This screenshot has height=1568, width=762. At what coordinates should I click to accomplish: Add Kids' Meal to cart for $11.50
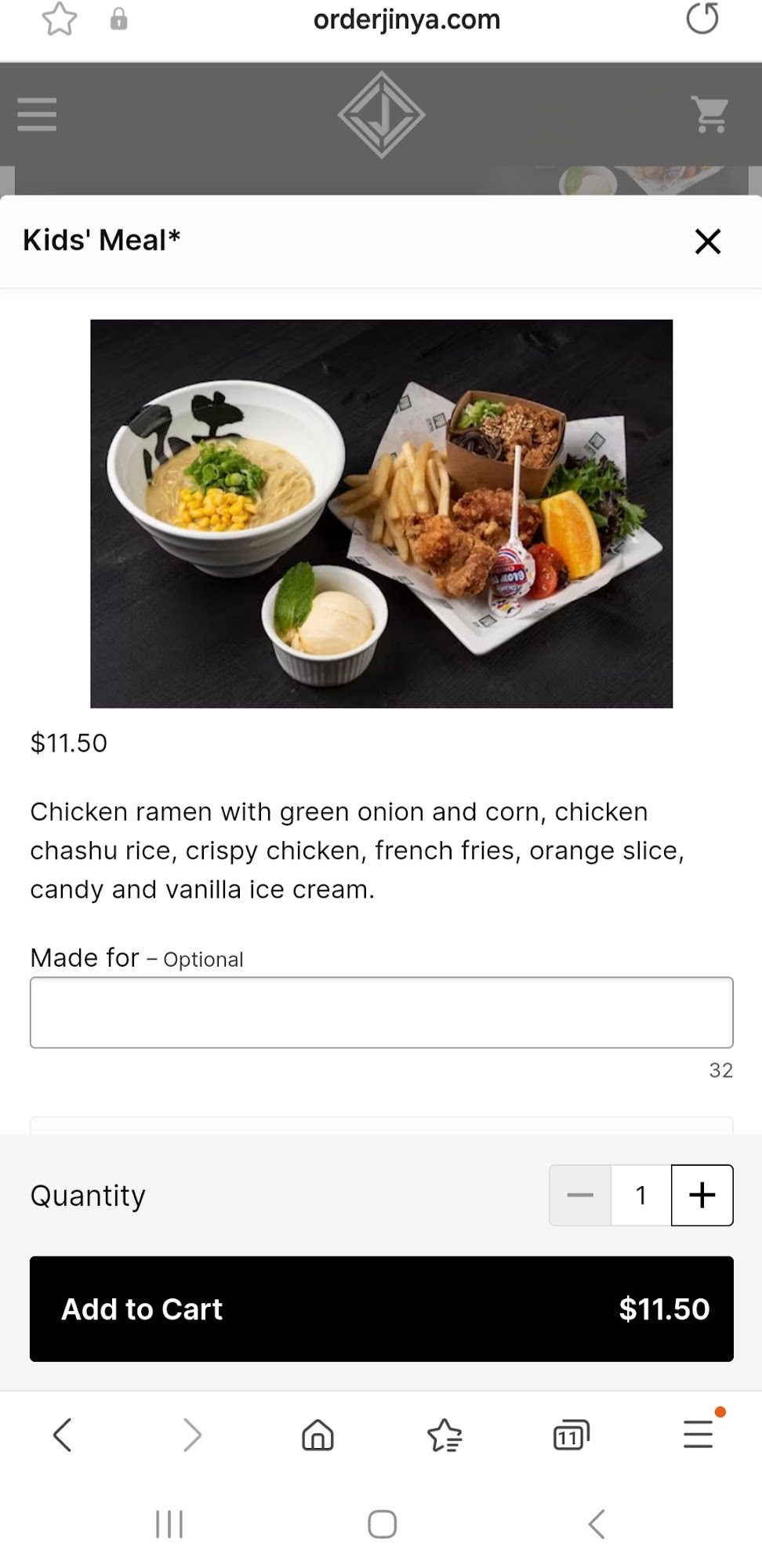point(381,1308)
